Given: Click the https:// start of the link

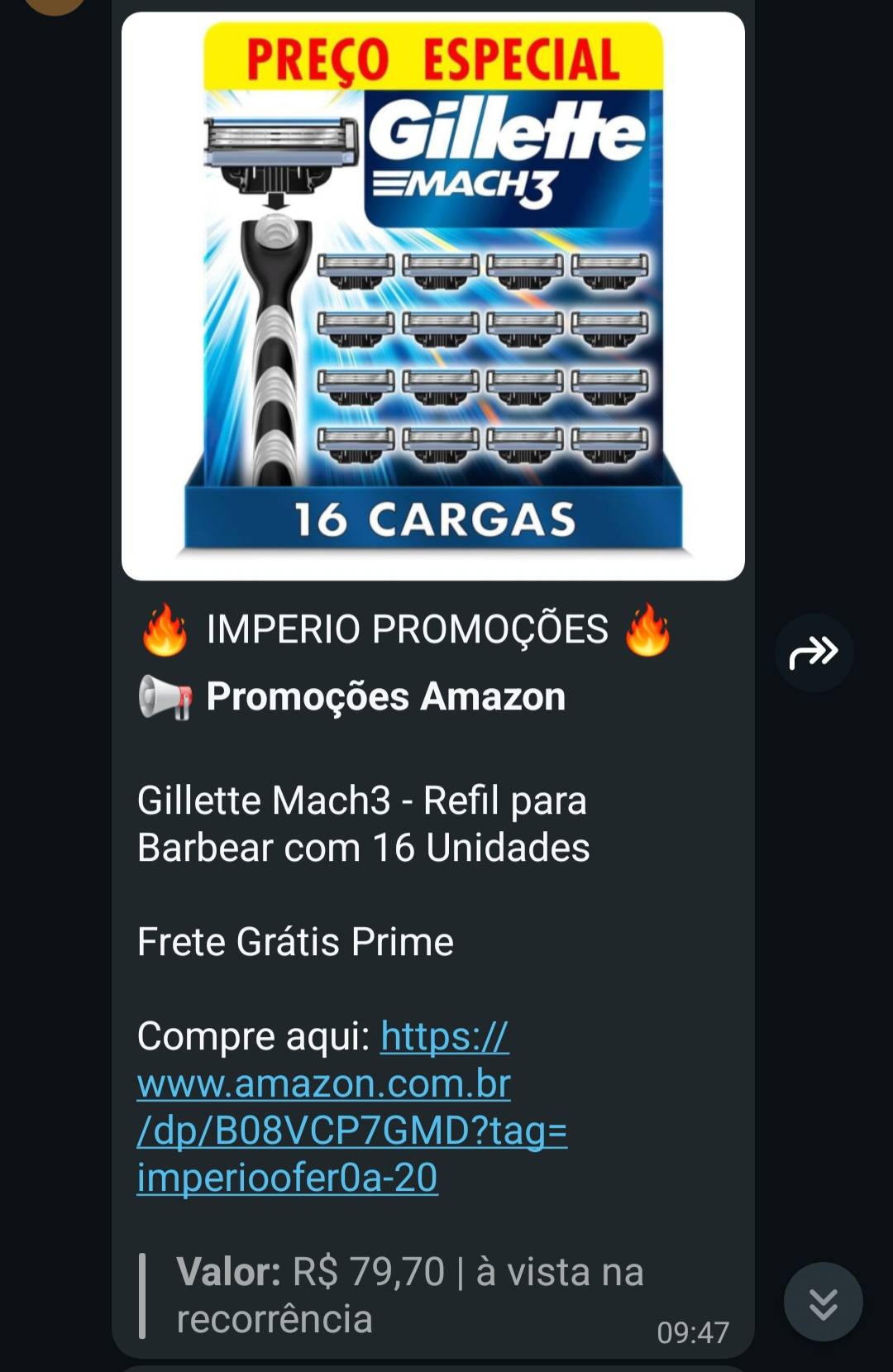Looking at the screenshot, I should point(444,1035).
